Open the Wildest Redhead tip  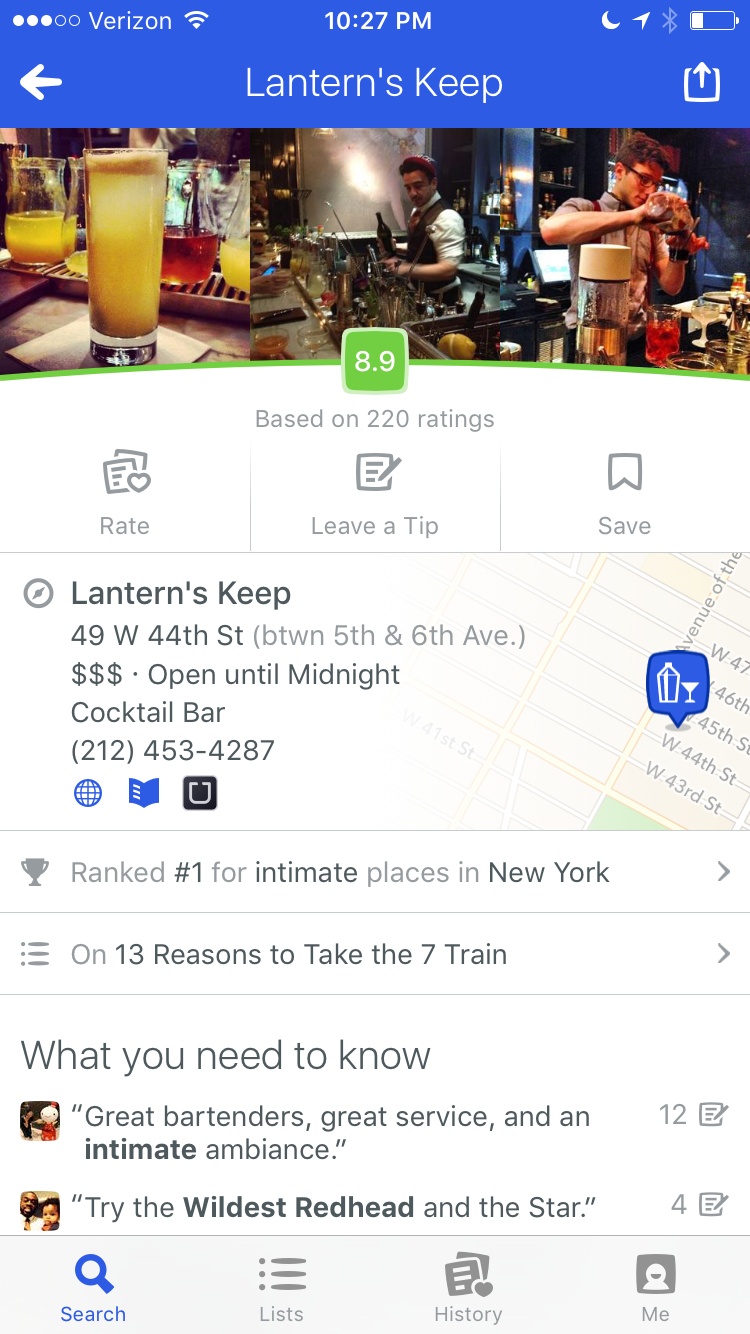coord(340,1207)
